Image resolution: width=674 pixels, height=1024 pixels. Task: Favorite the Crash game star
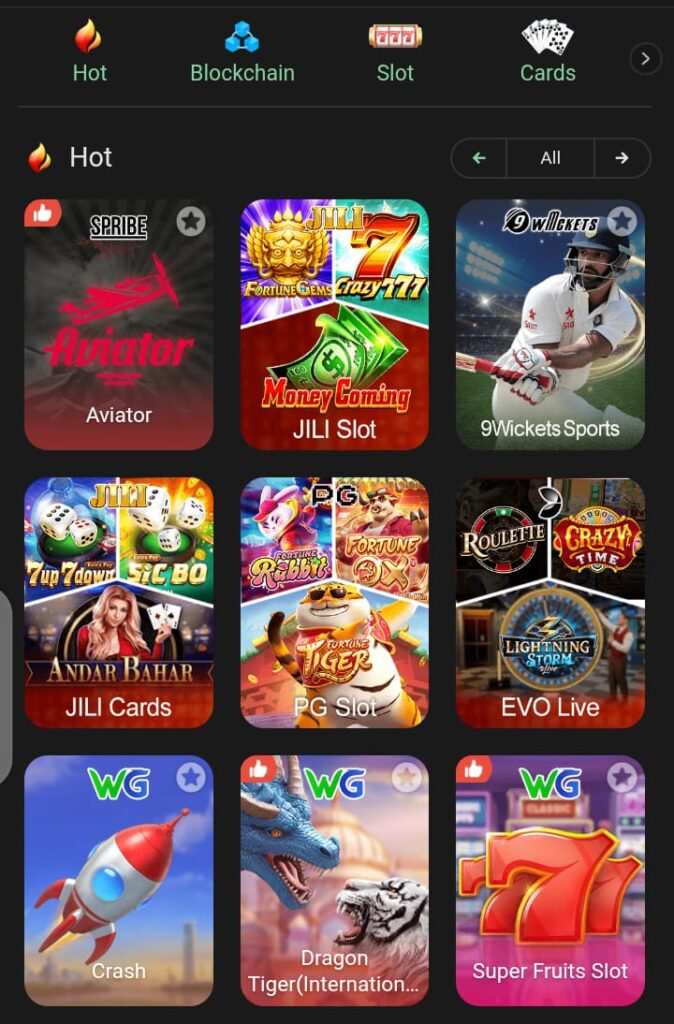coord(191,777)
